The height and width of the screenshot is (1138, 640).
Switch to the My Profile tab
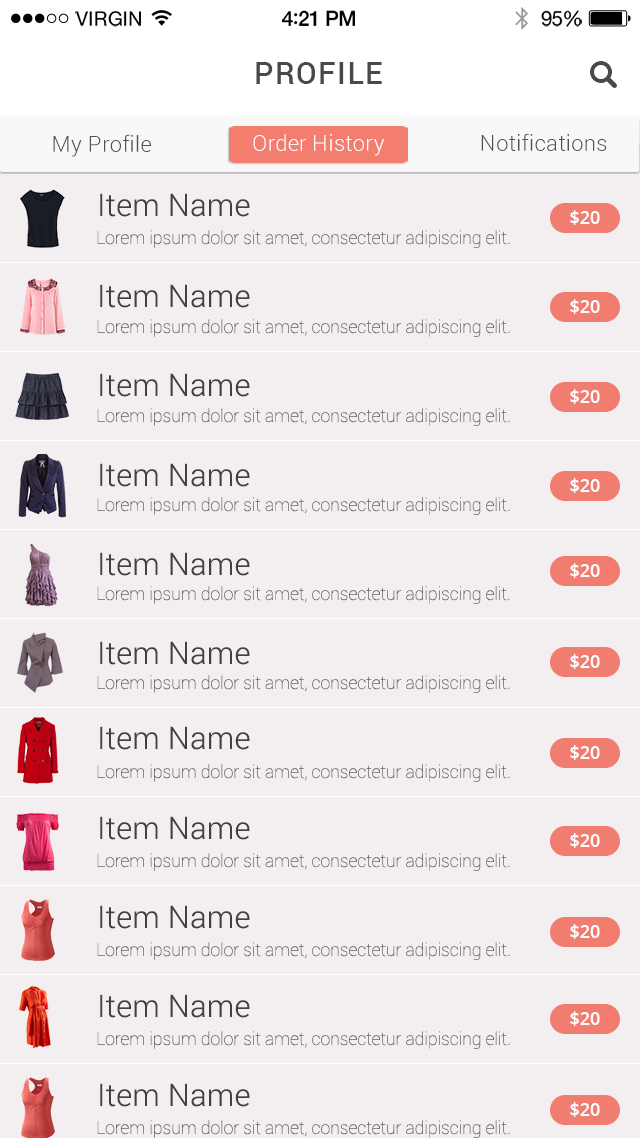point(102,144)
